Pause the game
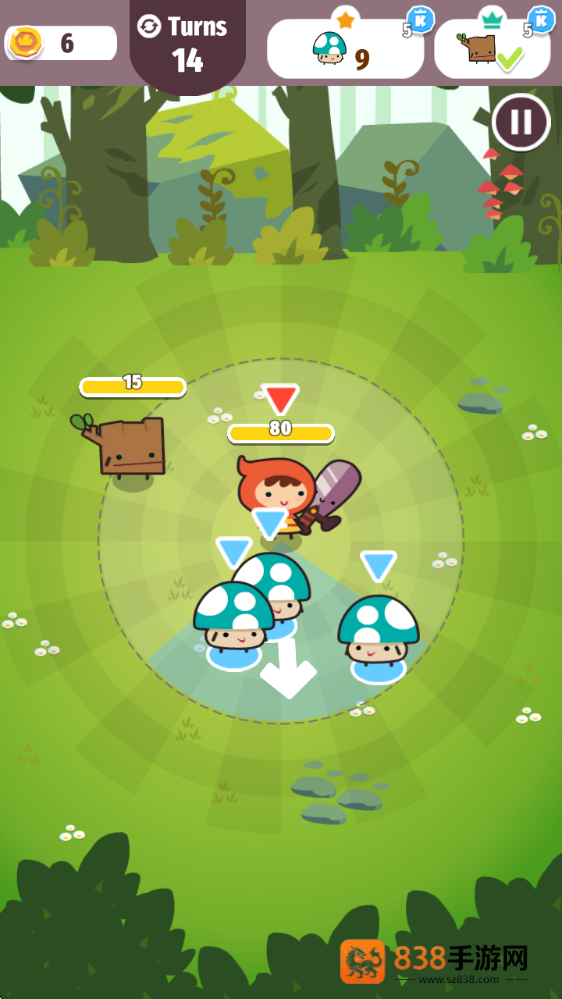The width and height of the screenshot is (562, 999). [521, 122]
